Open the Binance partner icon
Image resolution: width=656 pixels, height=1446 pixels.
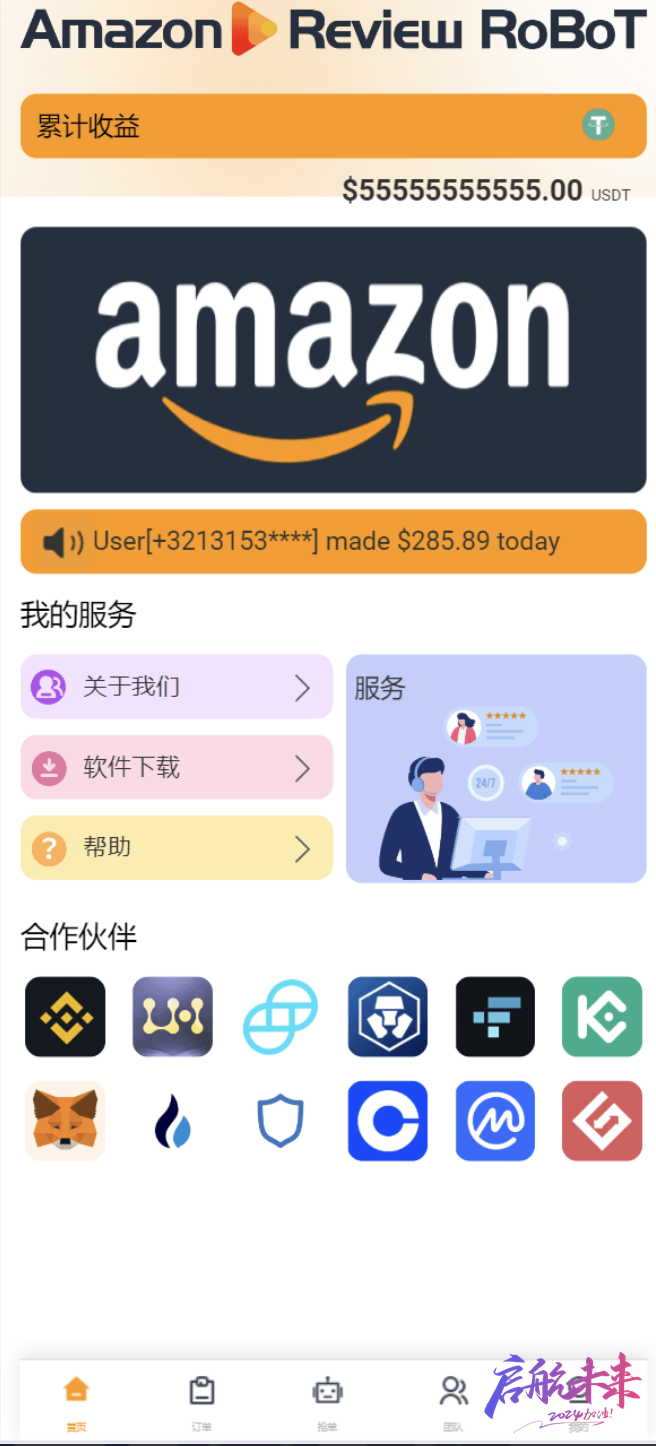[65, 1017]
